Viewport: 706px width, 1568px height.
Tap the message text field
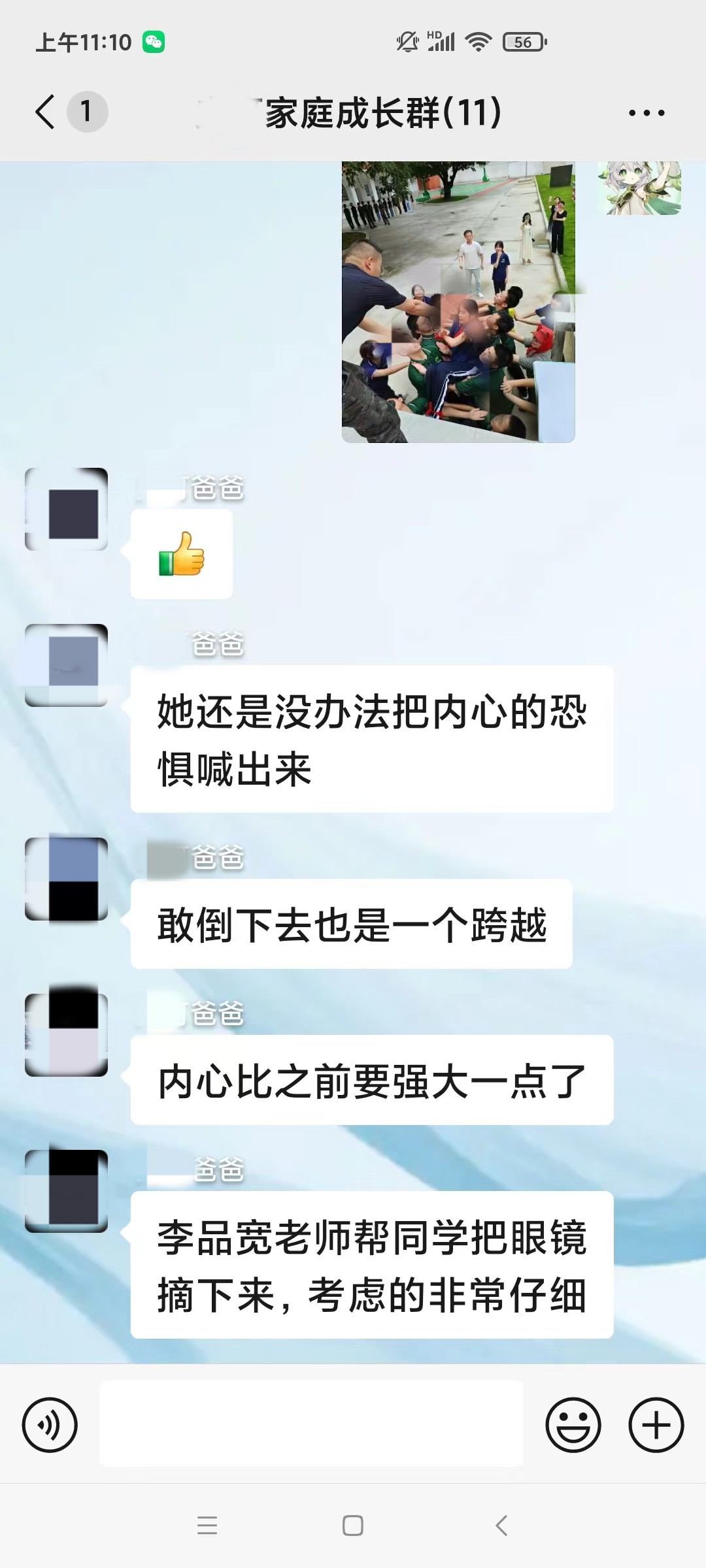[311, 1425]
